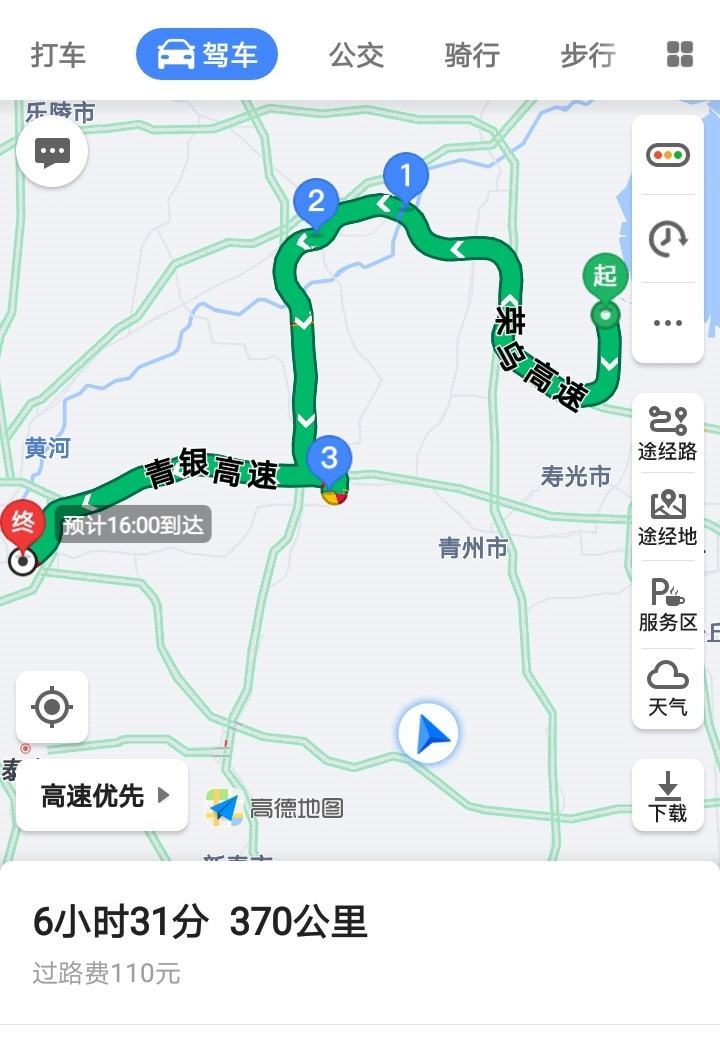This screenshot has width=720, height=1048.
Task: Open 途经路 route roads
Action: click(x=668, y=432)
